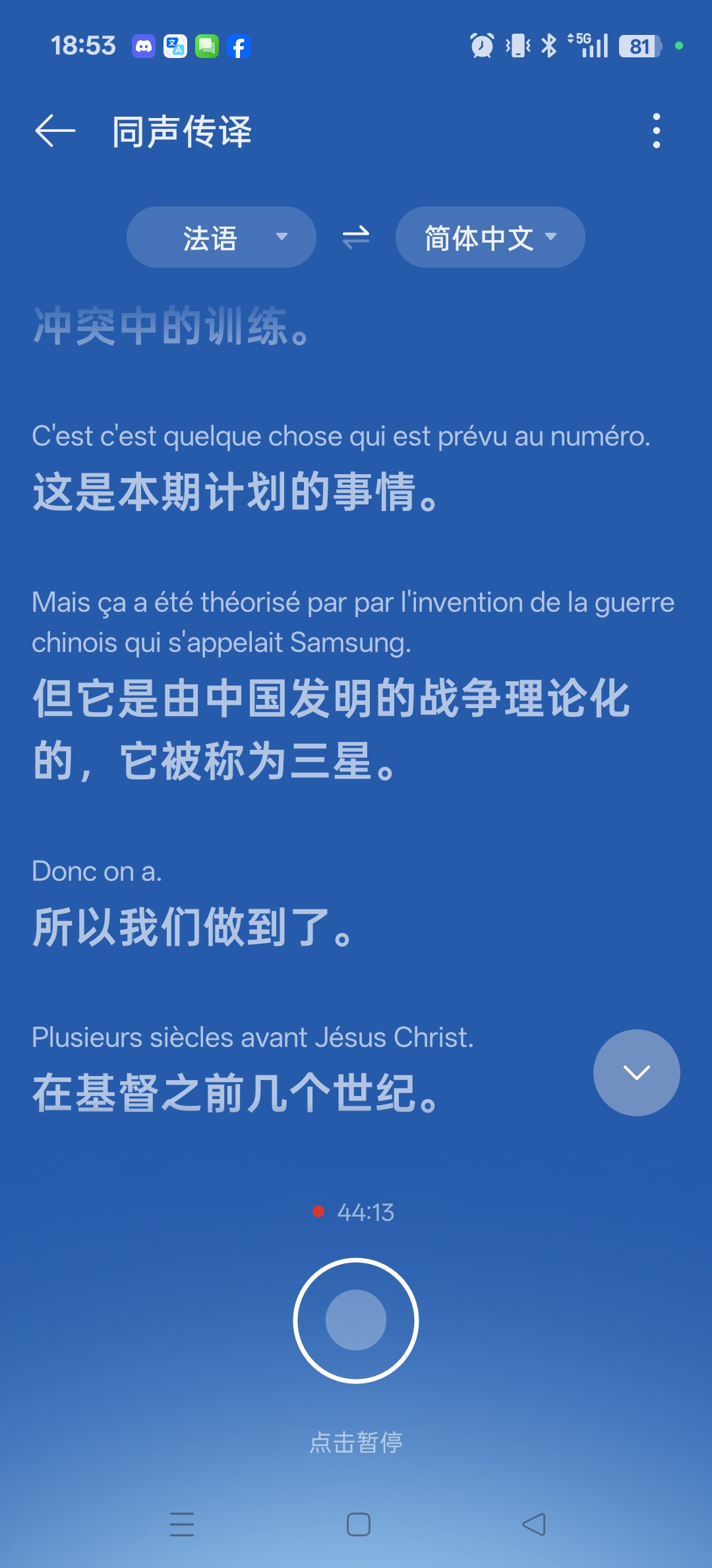This screenshot has width=712, height=1568.
Task: Go to the system home screen
Action: tap(358, 1524)
